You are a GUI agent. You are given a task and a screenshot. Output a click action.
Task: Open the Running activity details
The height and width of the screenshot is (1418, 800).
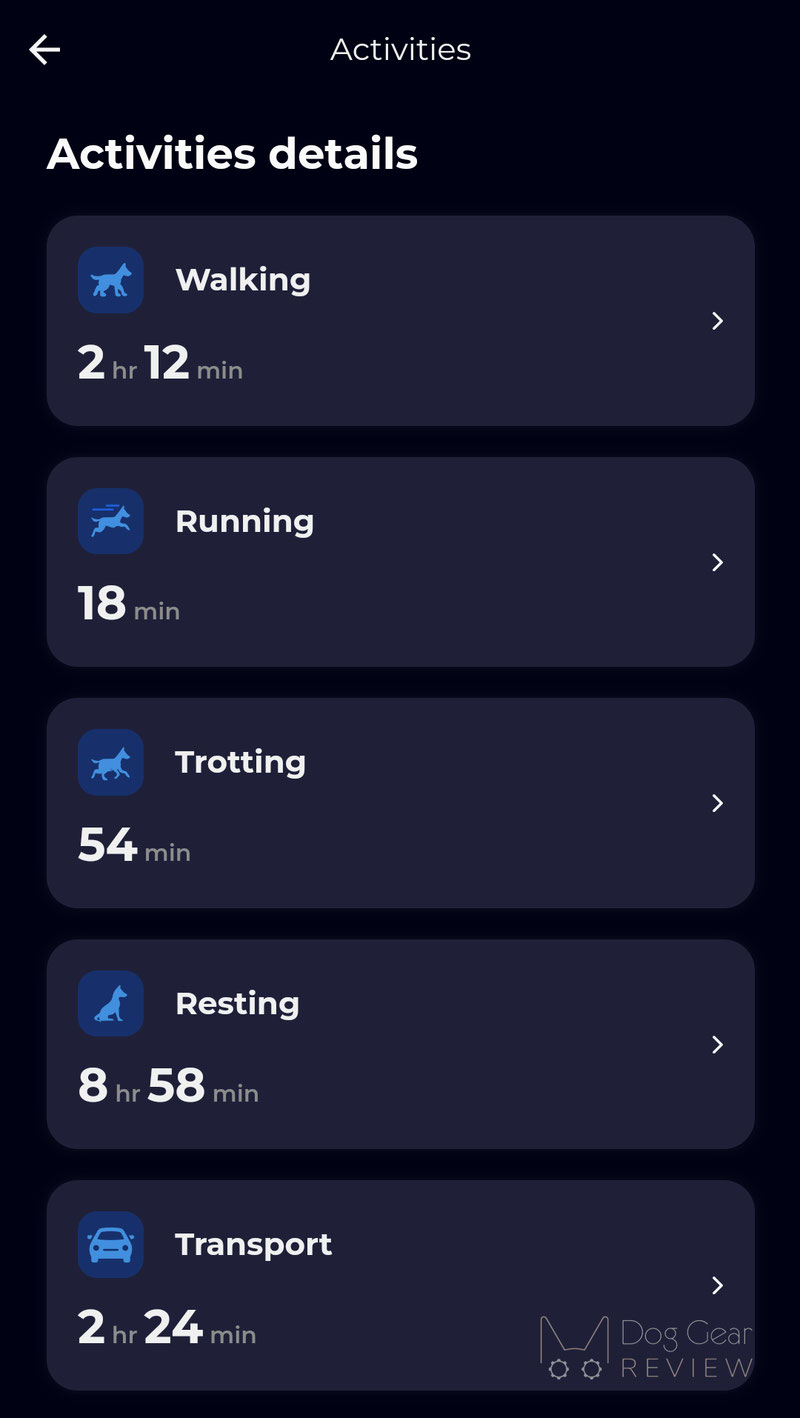[x=400, y=562]
